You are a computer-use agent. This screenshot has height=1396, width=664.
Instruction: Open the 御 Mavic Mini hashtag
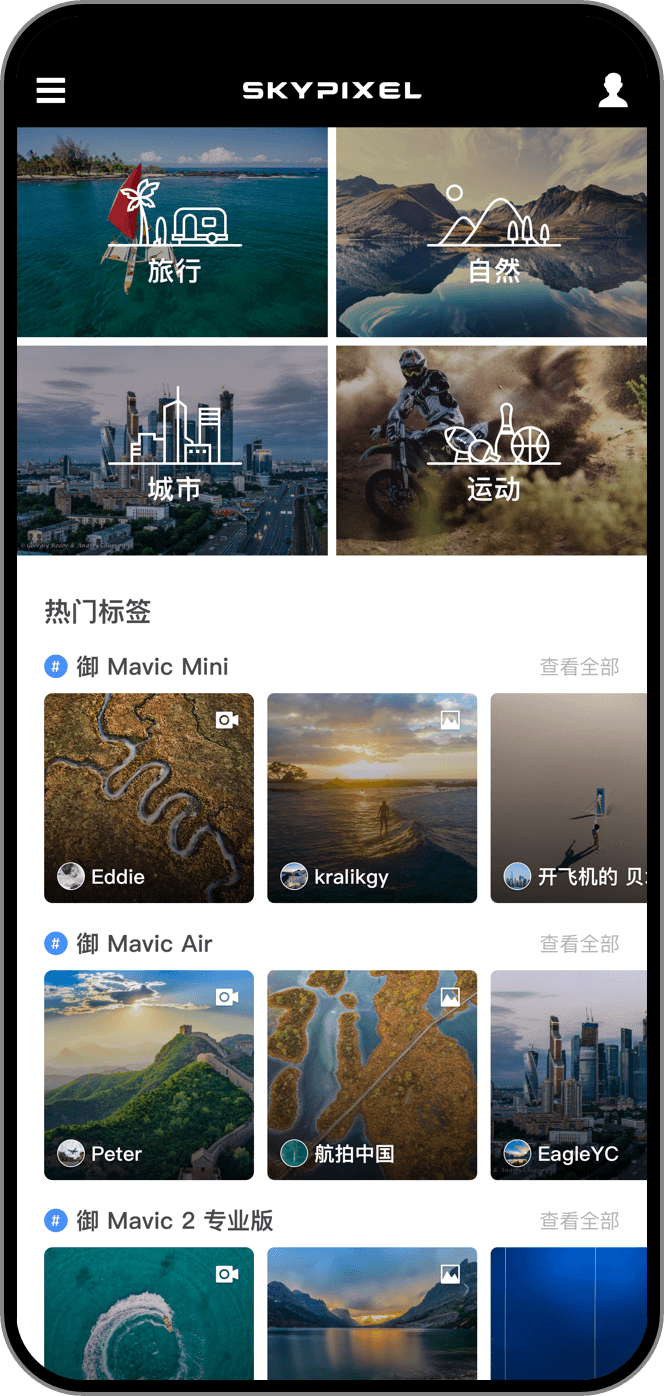click(x=150, y=667)
